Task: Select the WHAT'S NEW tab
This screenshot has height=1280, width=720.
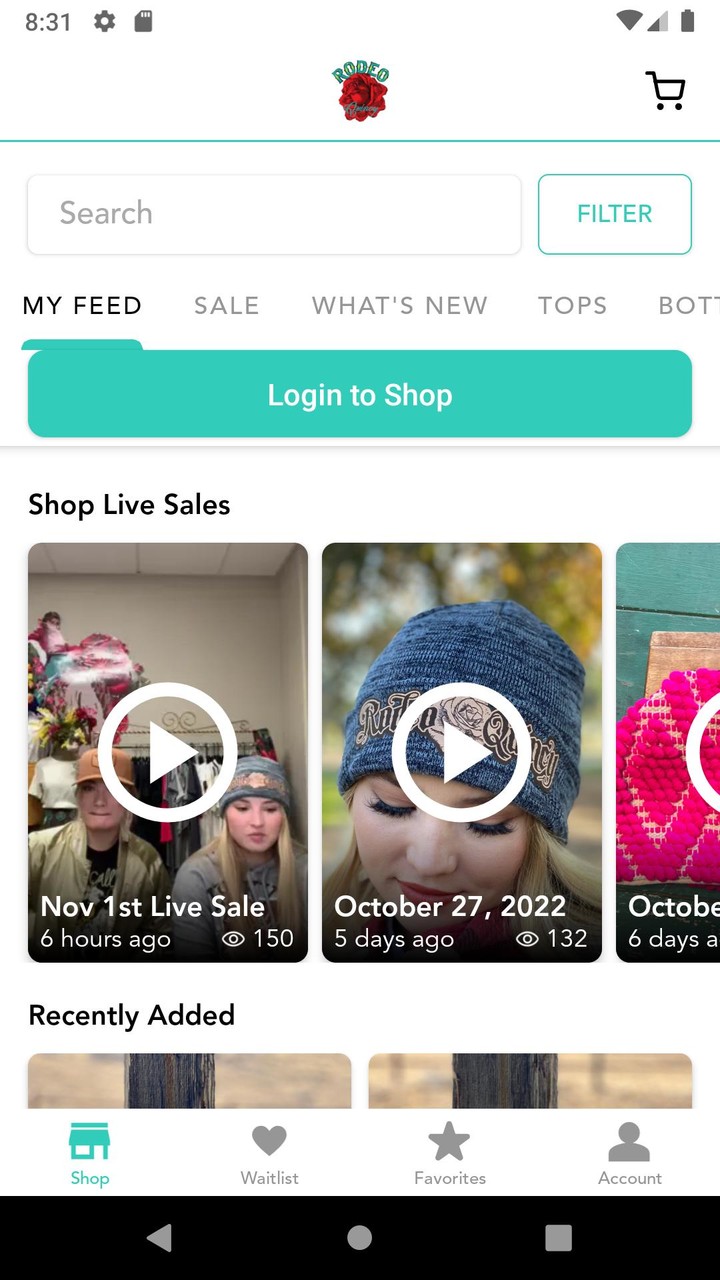Action: [x=399, y=306]
